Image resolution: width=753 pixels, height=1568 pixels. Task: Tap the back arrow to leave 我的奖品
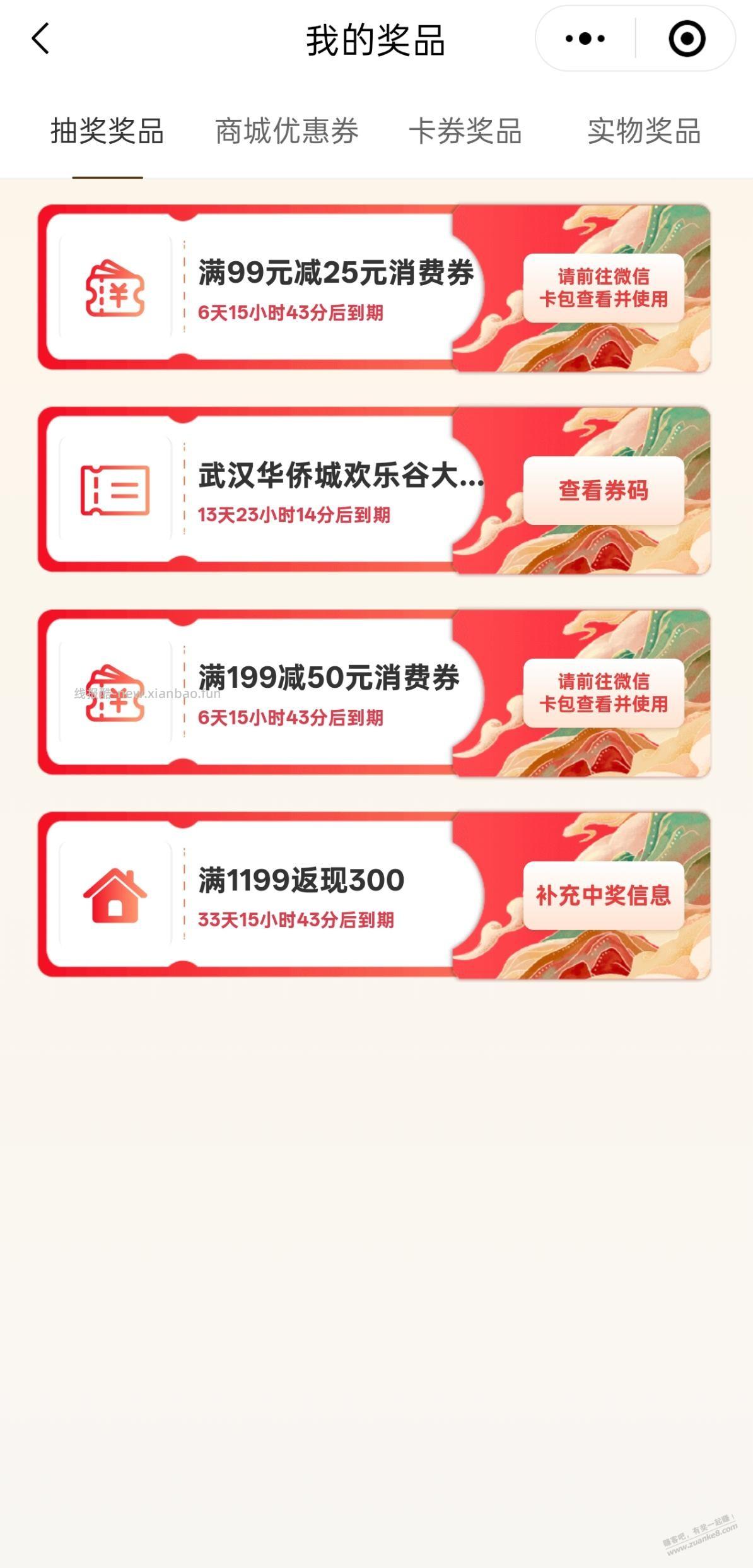pos(39,39)
